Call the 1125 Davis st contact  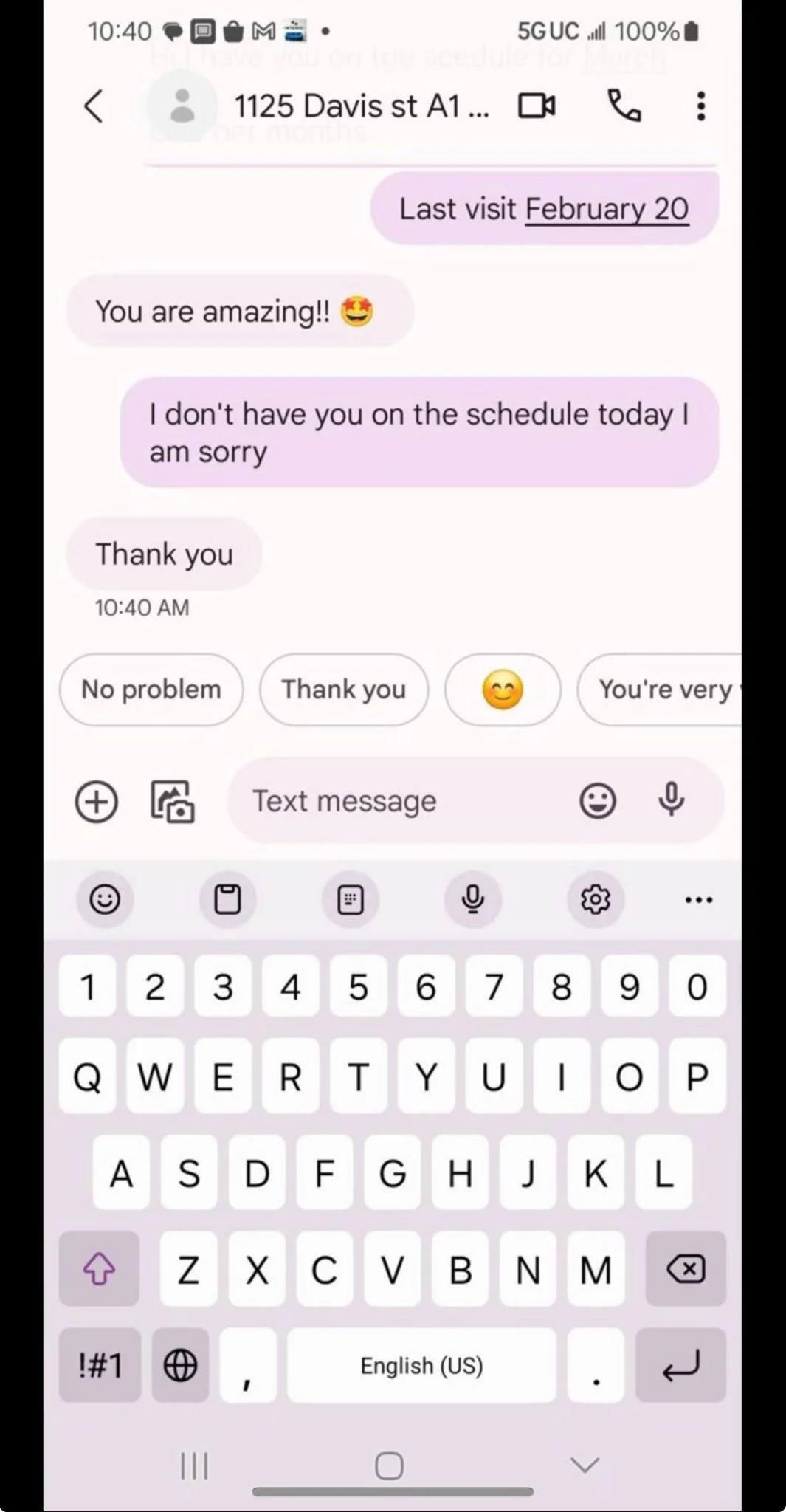[624, 106]
